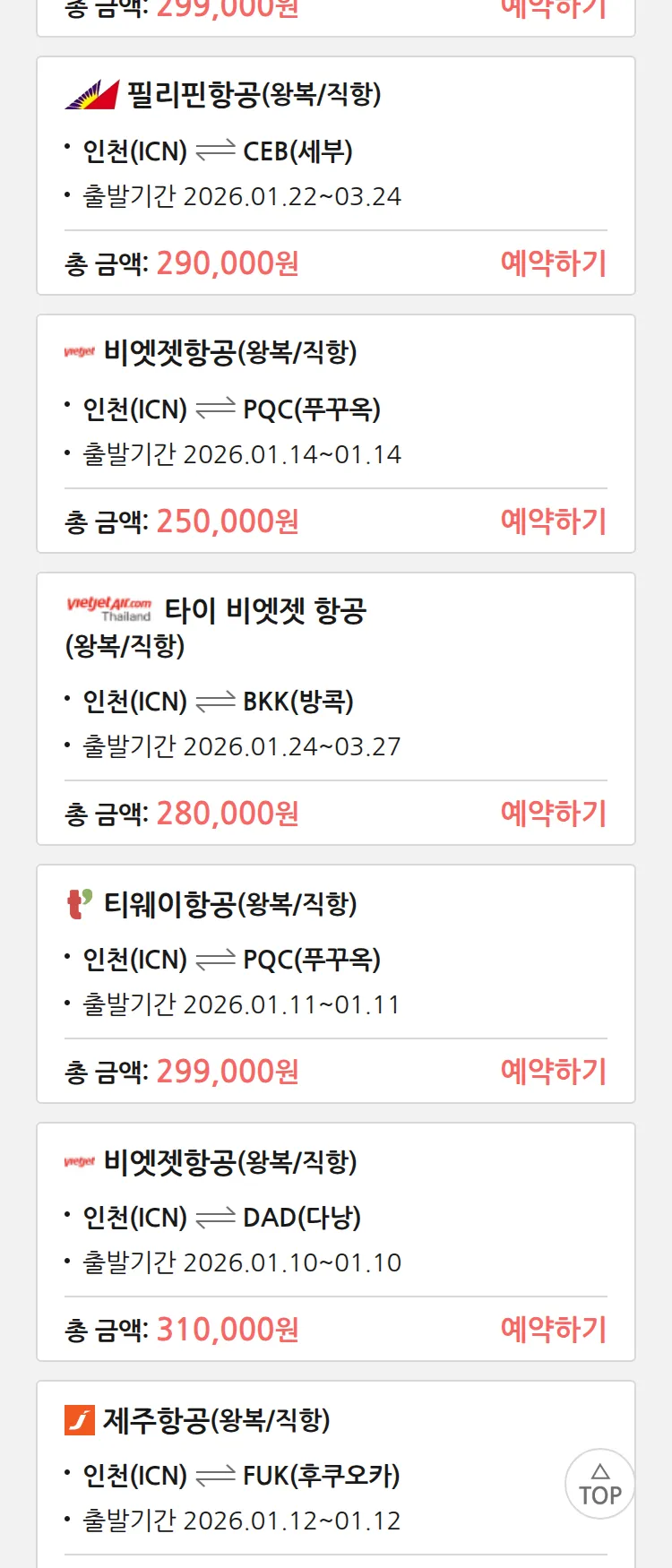Jump back up with the TOP button

point(599,1484)
